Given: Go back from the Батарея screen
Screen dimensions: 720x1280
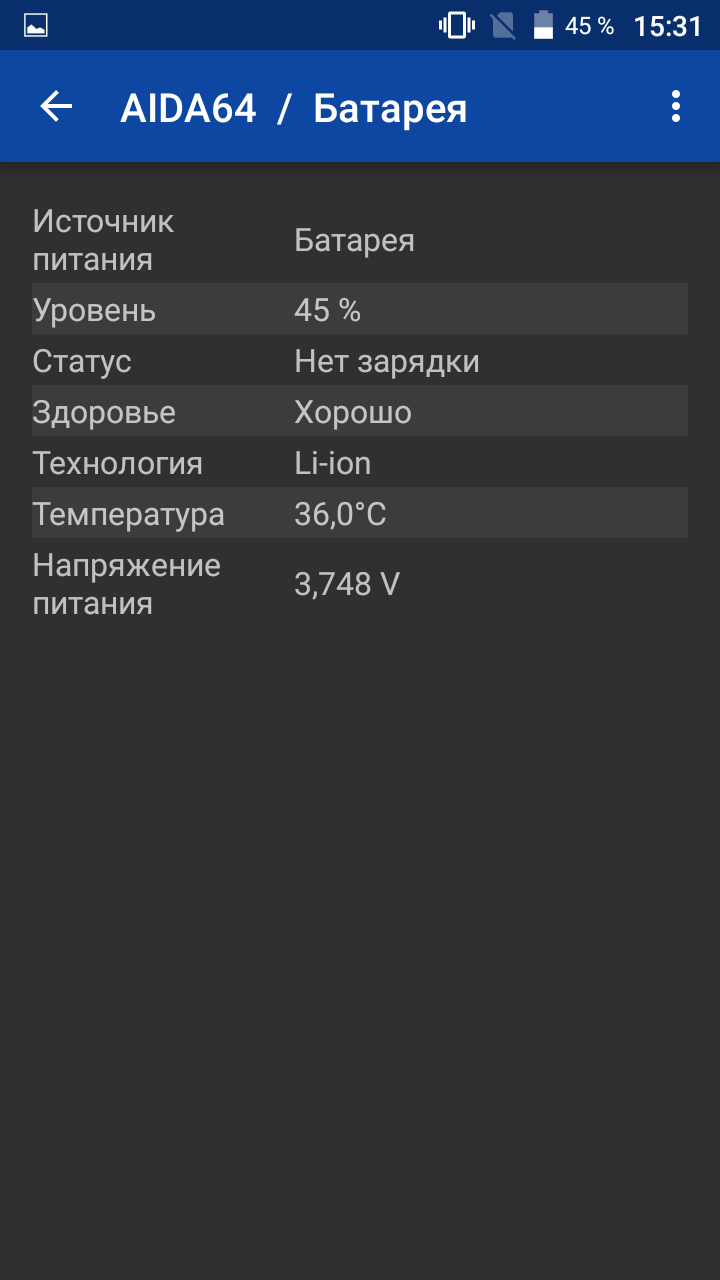Looking at the screenshot, I should click(x=56, y=106).
